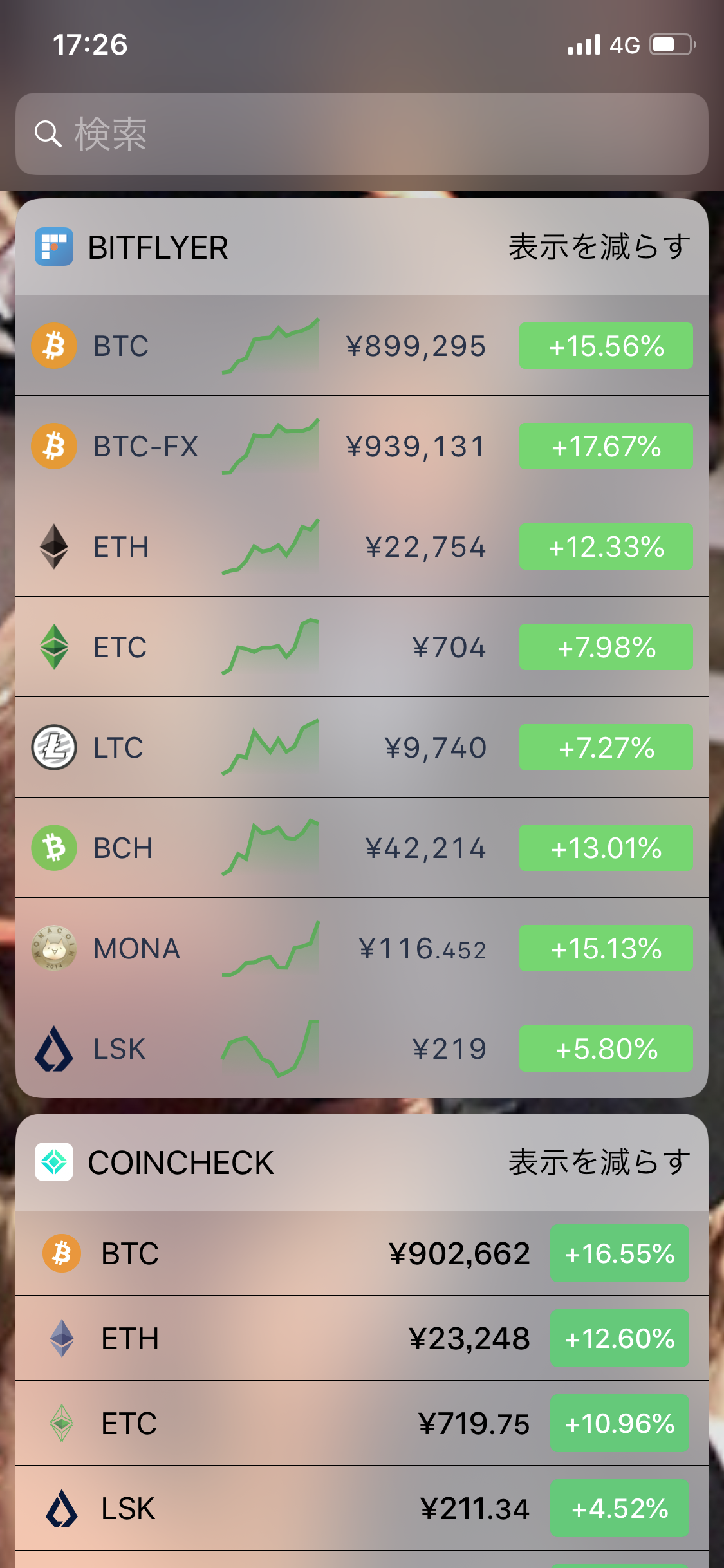Open the Coincheck LSK row priced ¥211.34
The image size is (724, 1568).
click(362, 1508)
